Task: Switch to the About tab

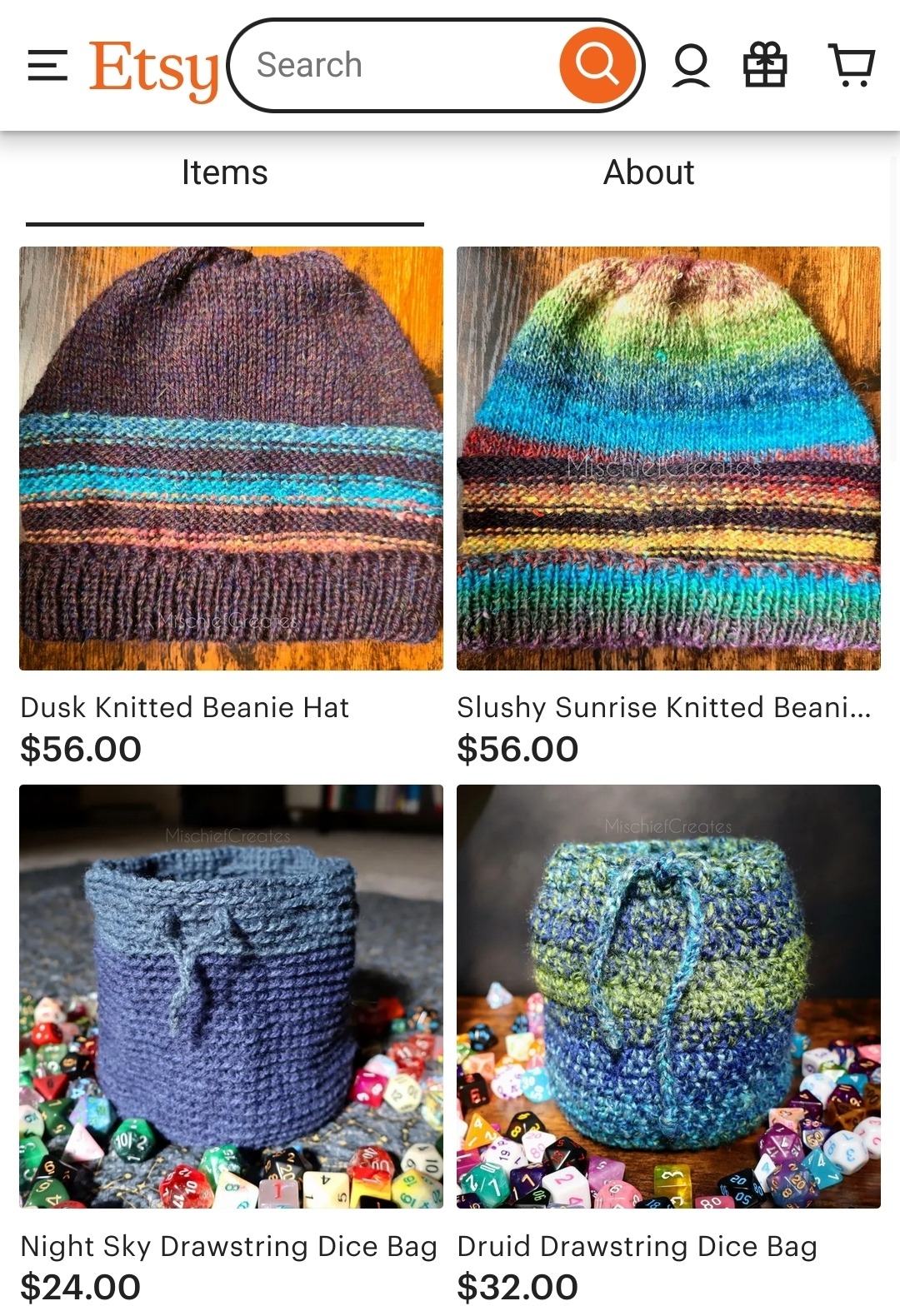Action: (648, 172)
